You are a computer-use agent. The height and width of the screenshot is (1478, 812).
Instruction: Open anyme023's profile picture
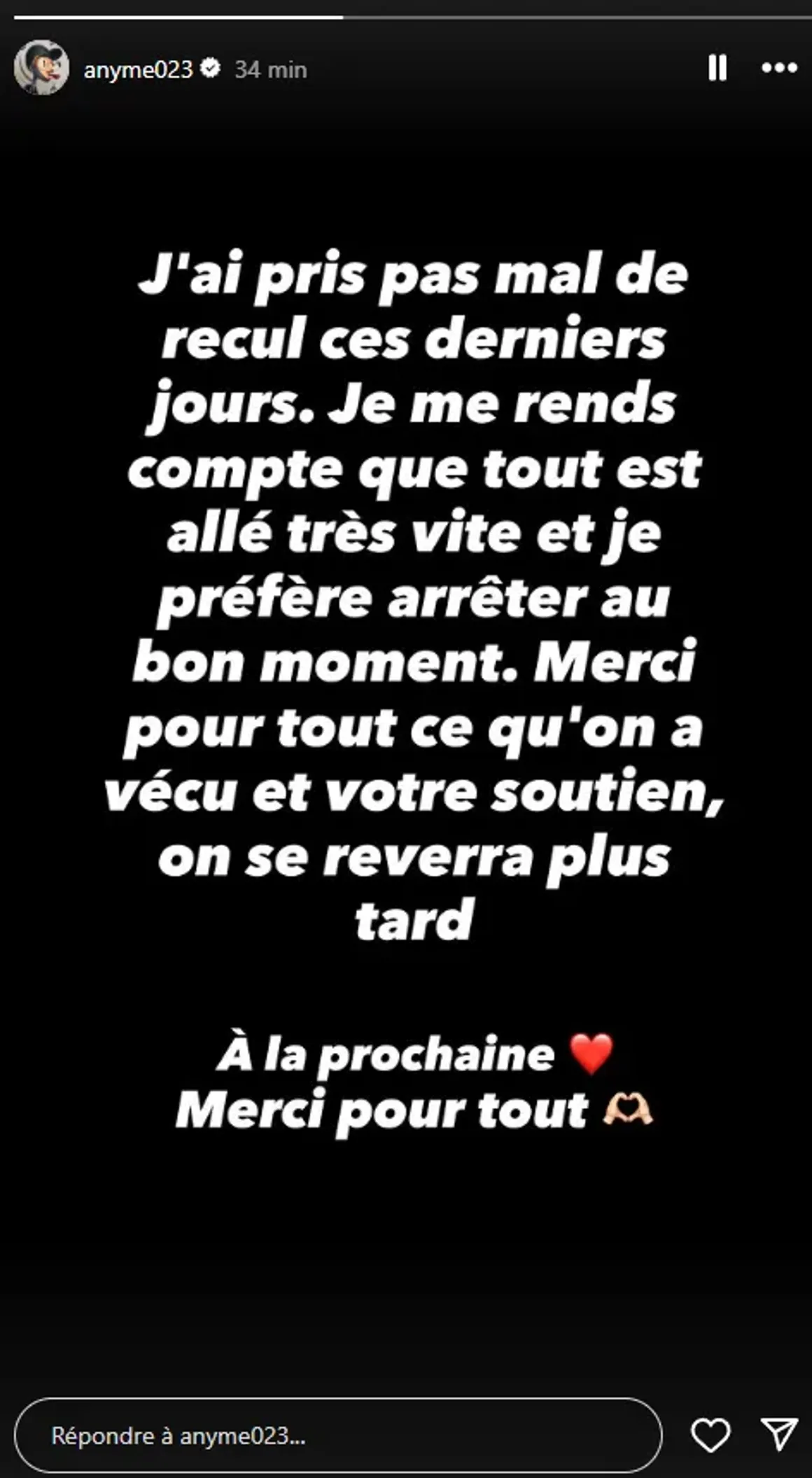tap(42, 68)
